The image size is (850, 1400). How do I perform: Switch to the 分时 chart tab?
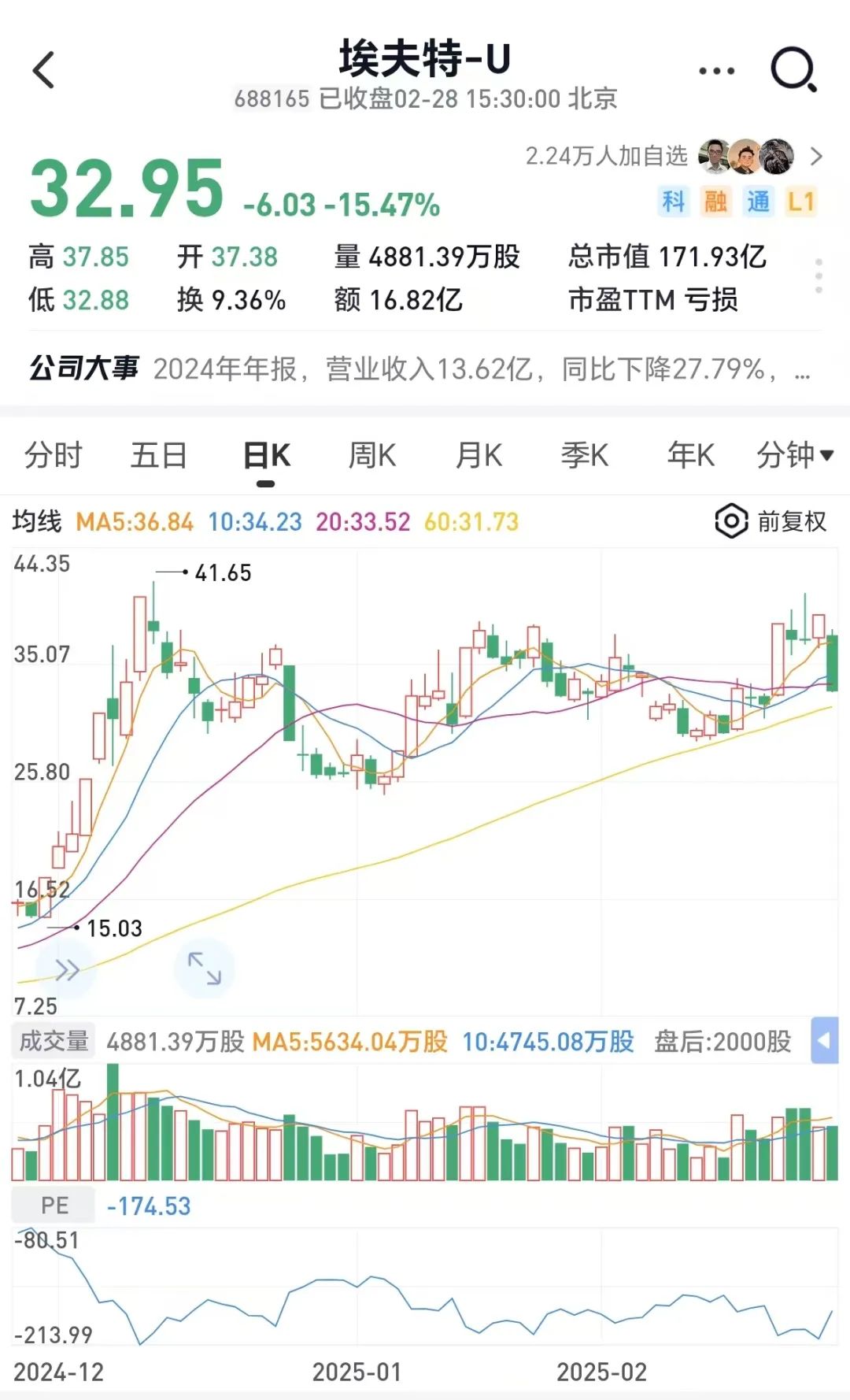click(x=53, y=455)
